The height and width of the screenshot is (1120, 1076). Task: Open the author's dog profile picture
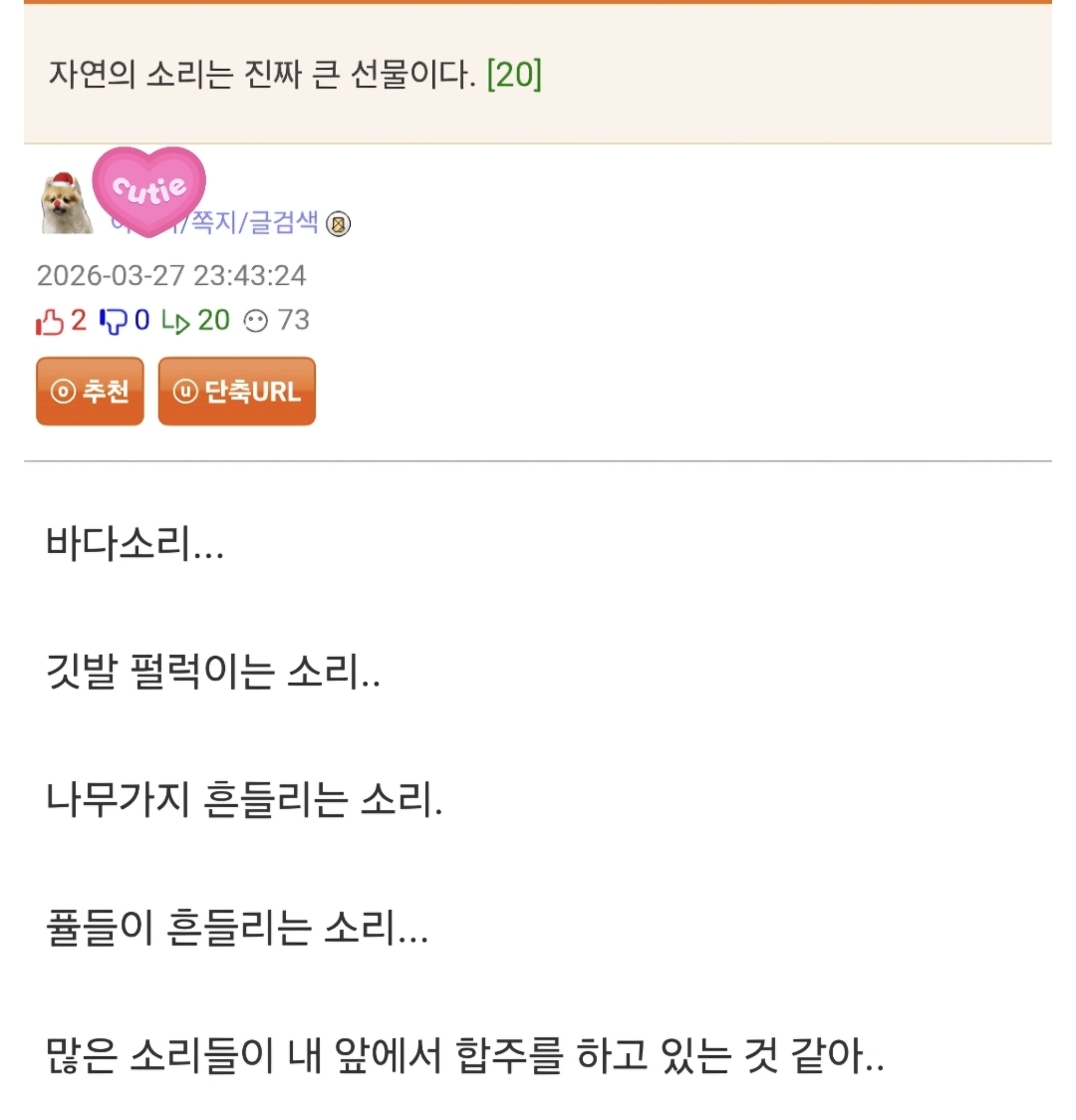(66, 203)
